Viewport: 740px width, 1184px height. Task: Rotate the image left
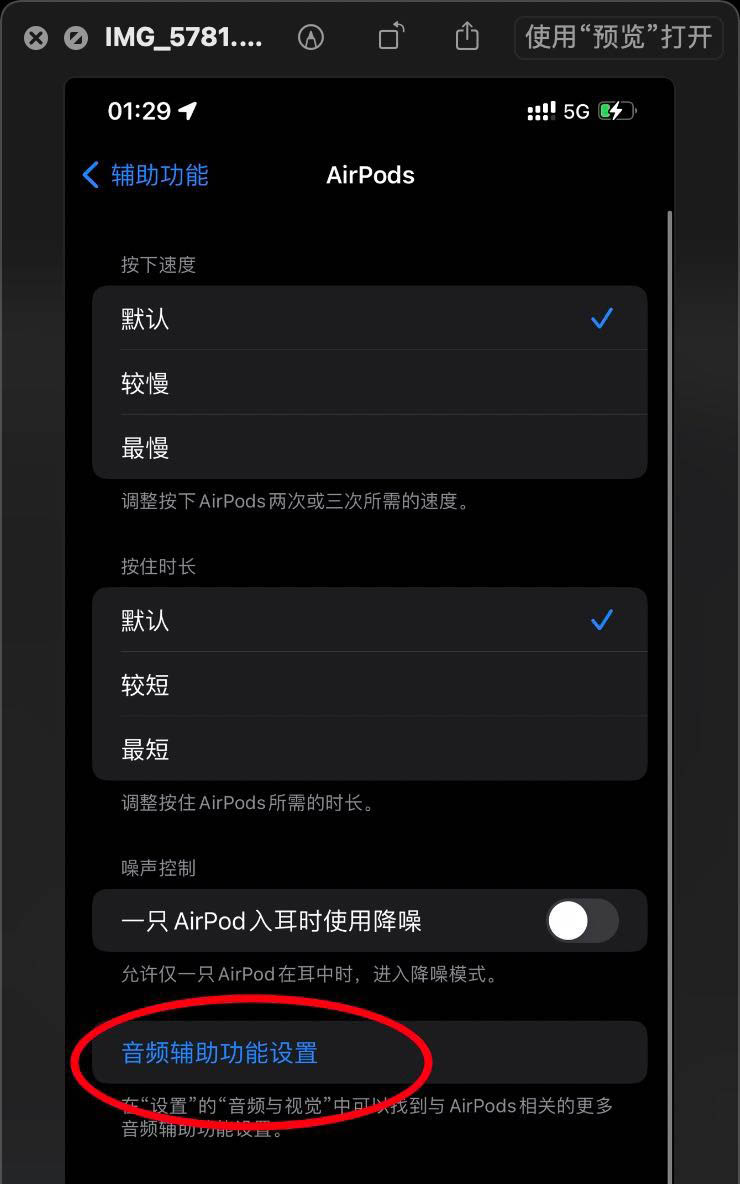coord(391,36)
